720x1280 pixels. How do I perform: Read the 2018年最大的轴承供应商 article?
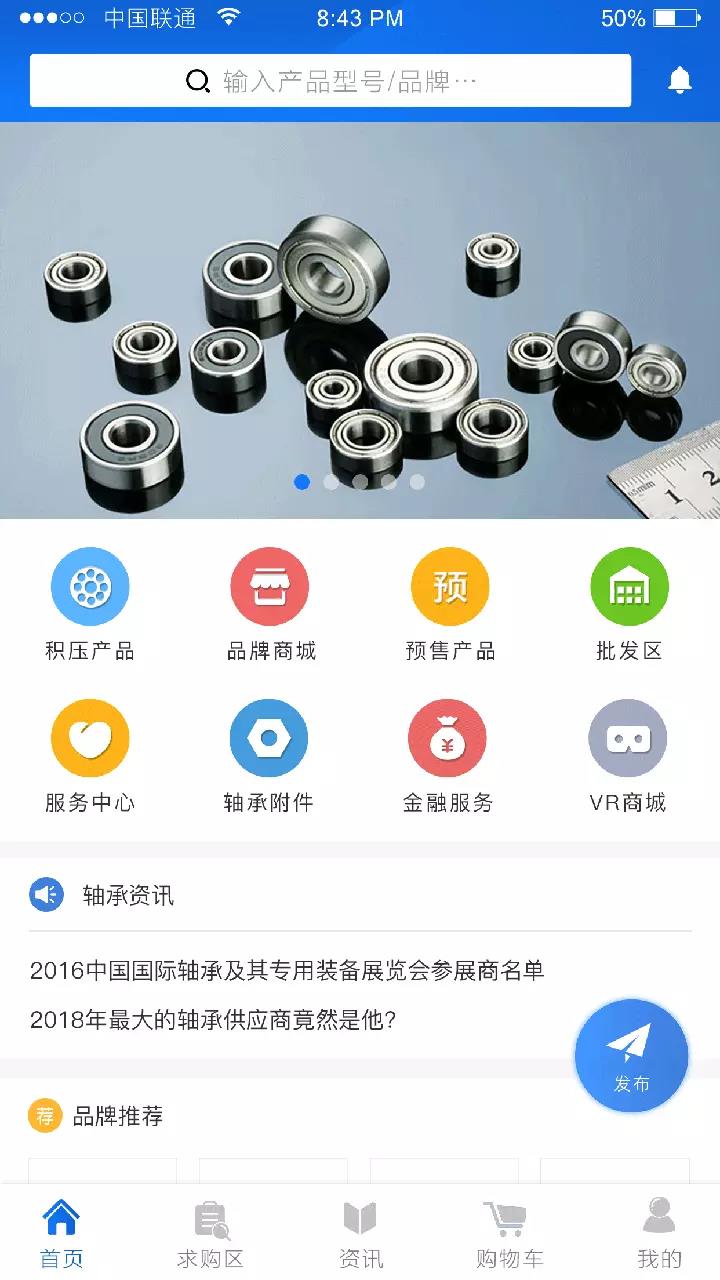click(214, 1020)
